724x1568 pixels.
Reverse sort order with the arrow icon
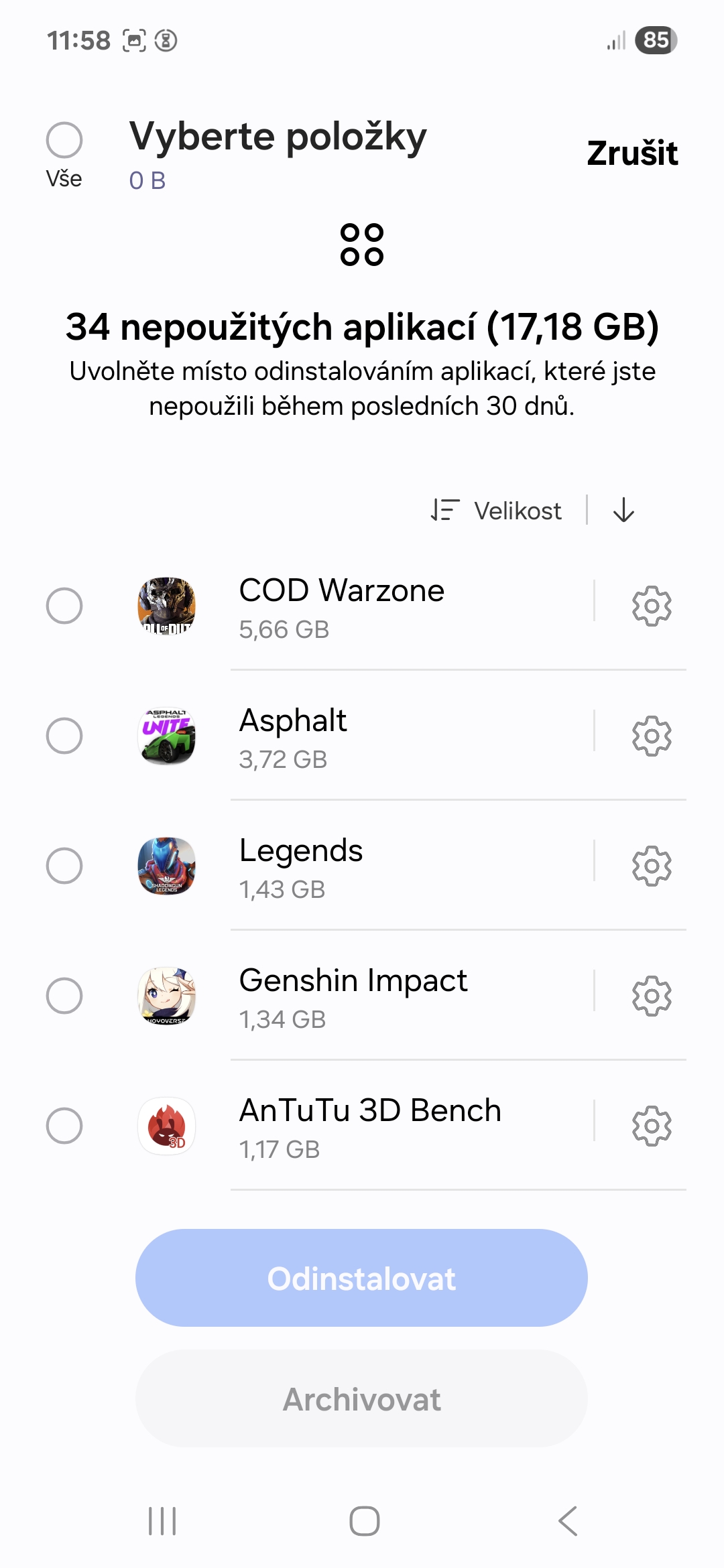point(623,510)
